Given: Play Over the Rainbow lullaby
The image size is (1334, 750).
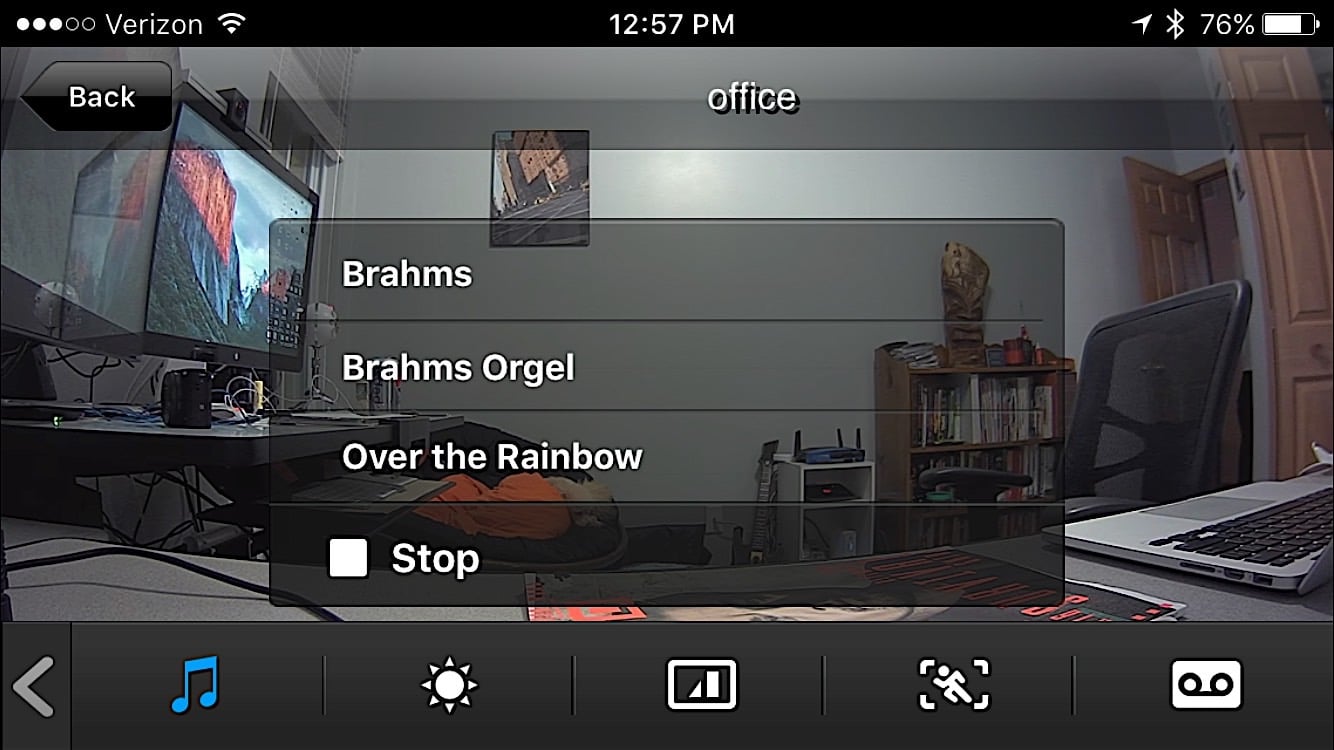Looking at the screenshot, I should tap(665, 457).
